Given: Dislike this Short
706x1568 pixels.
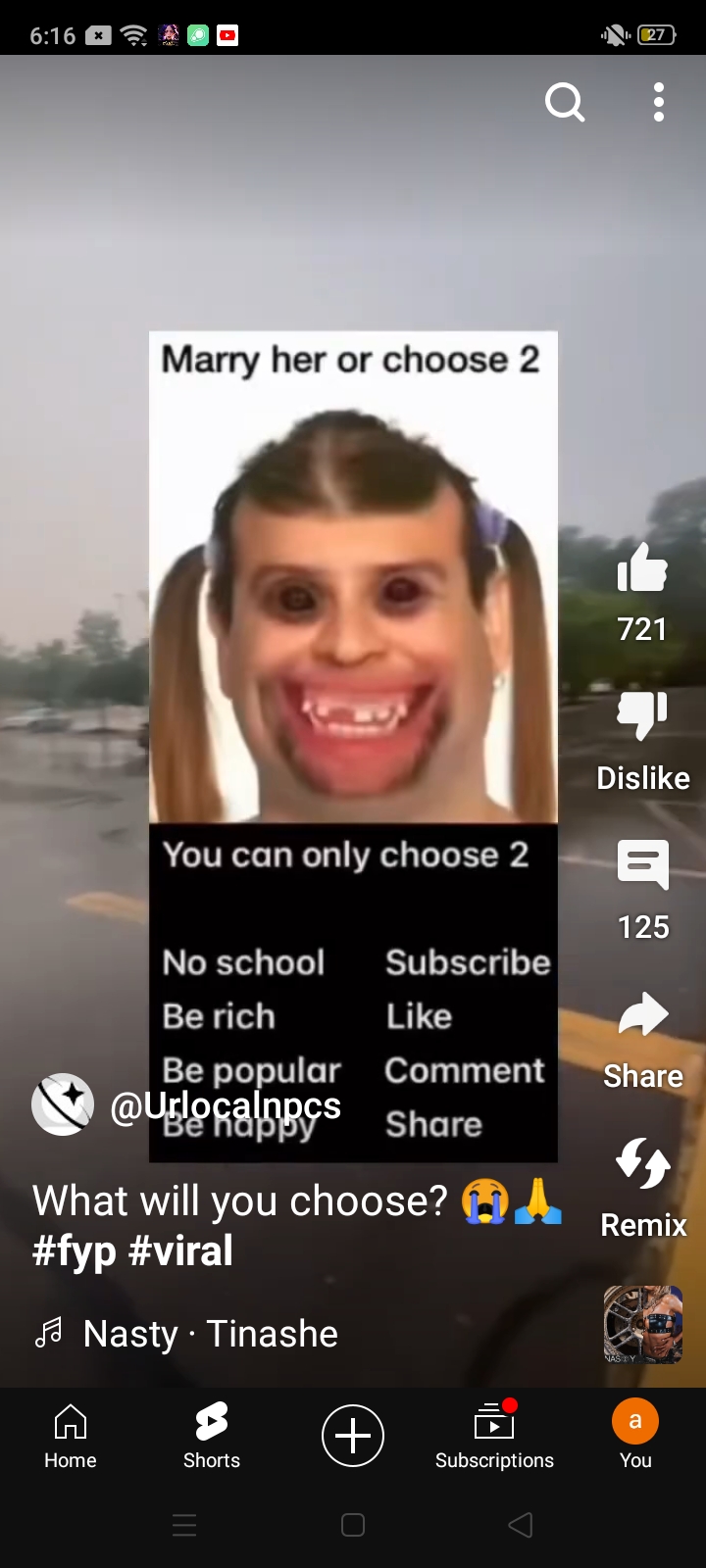Looking at the screenshot, I should (x=642, y=716).
